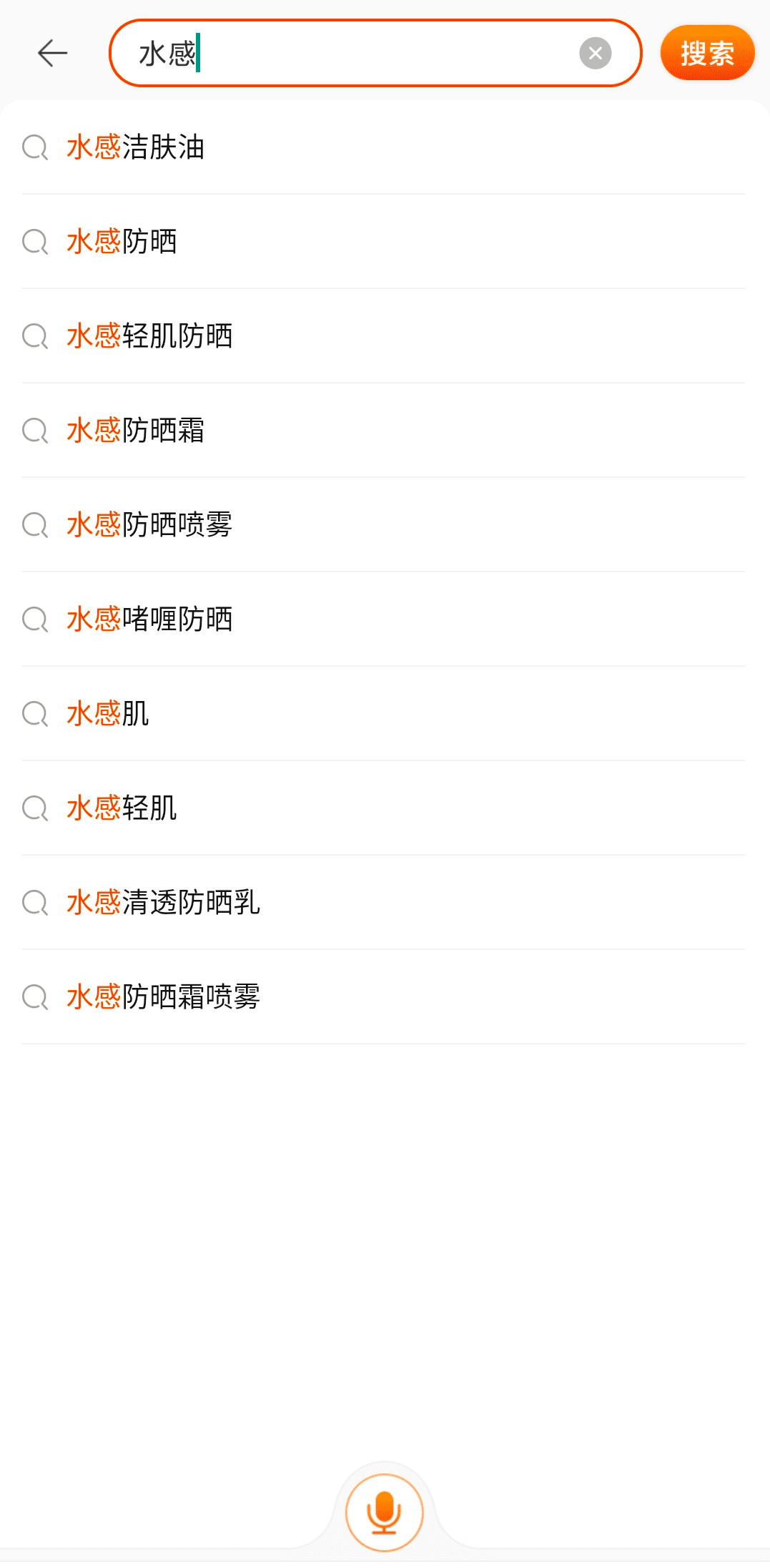Open the suggestion 水感轻肌
The height and width of the screenshot is (1568, 770).
[122, 808]
